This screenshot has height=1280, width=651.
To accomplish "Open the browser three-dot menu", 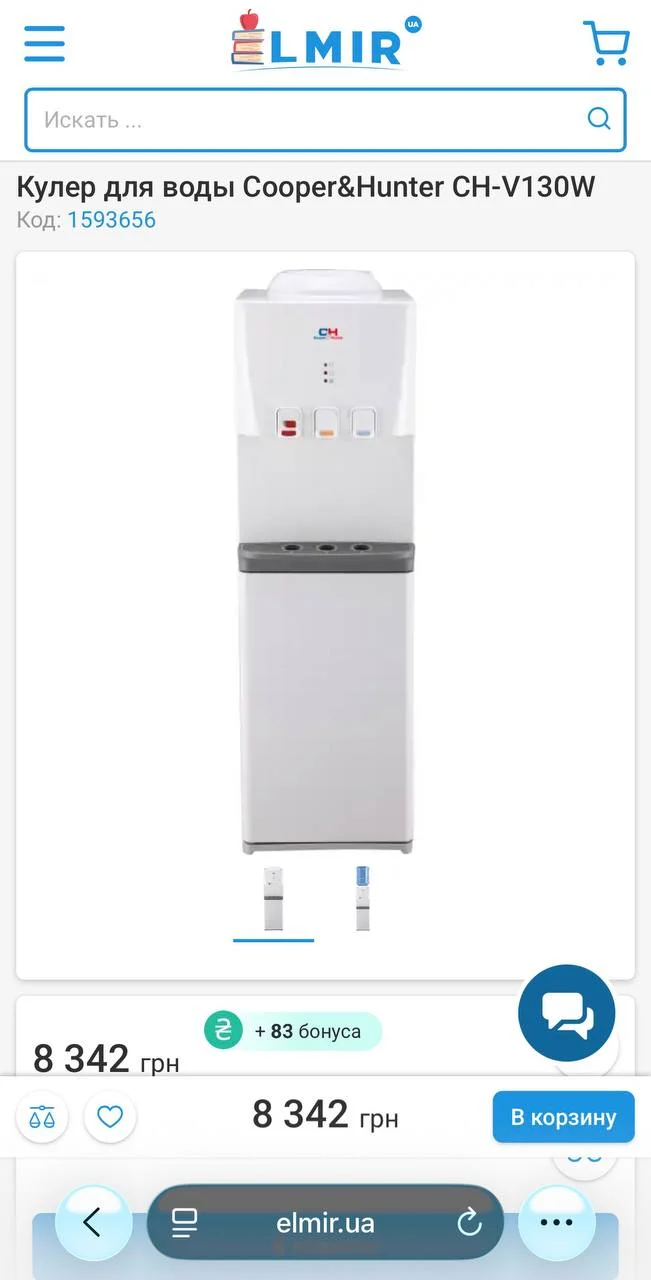I will 556,1222.
